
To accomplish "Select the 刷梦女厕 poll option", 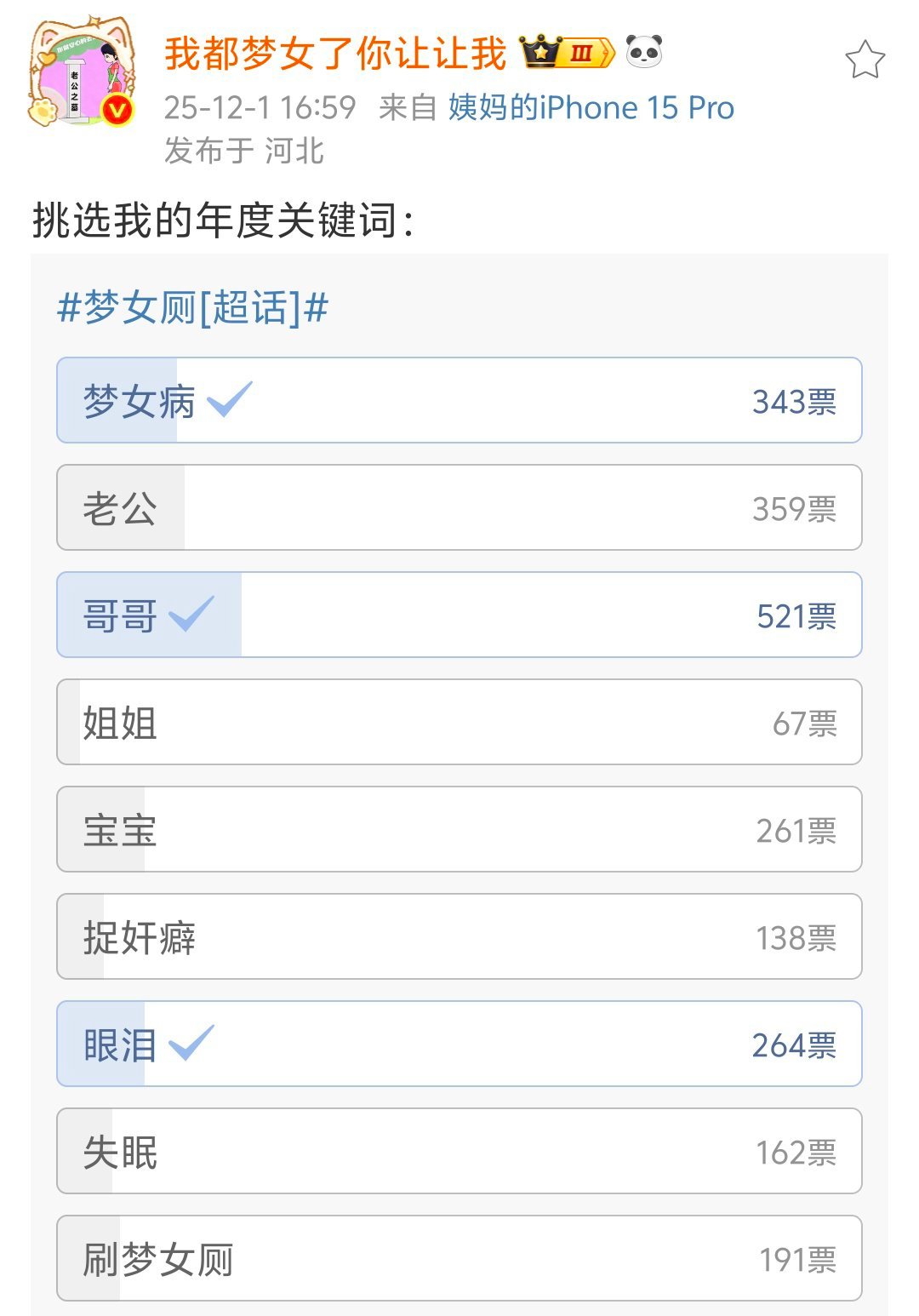I will [458, 1258].
